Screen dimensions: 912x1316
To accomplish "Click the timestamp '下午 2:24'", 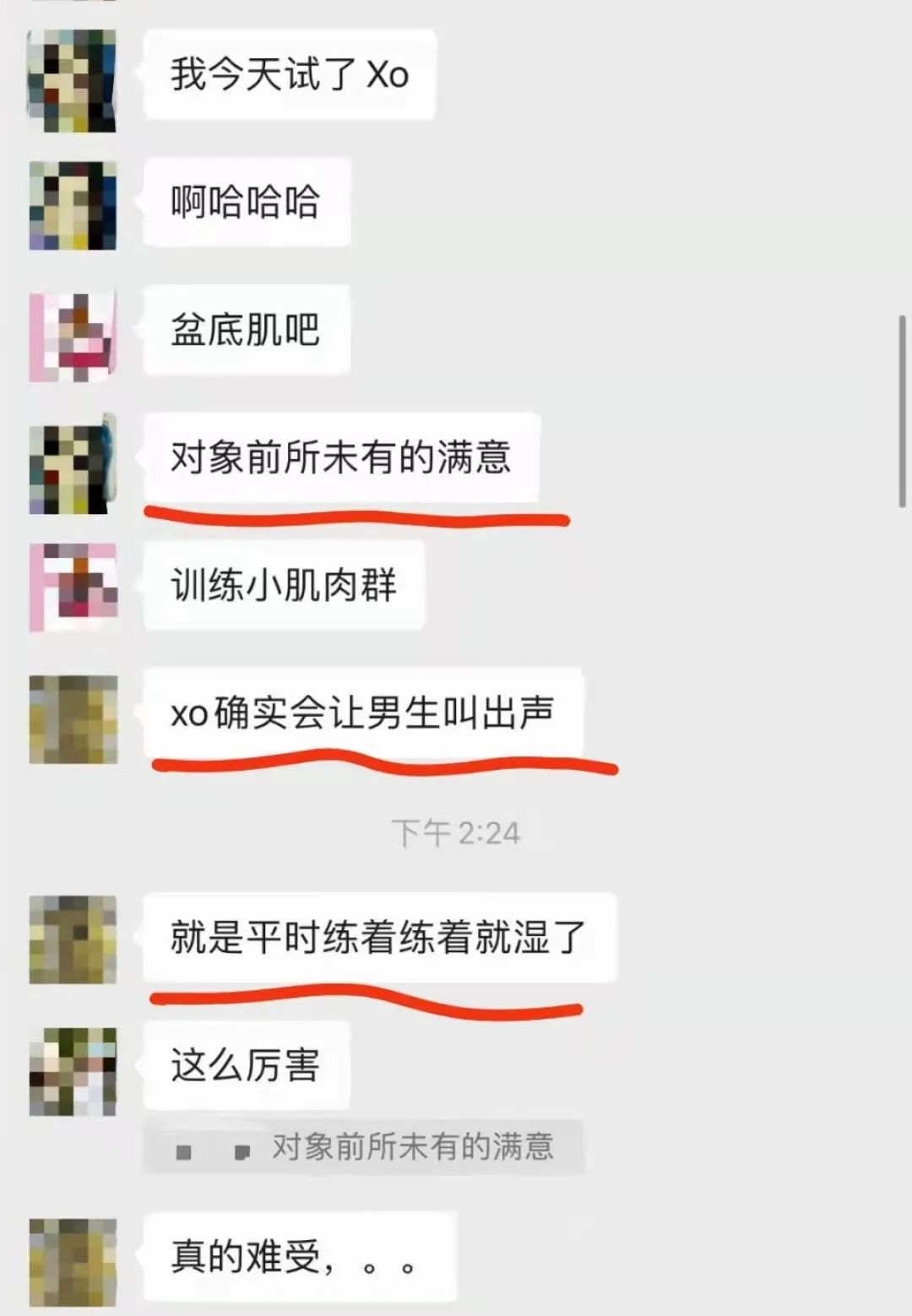I will pos(456,831).
